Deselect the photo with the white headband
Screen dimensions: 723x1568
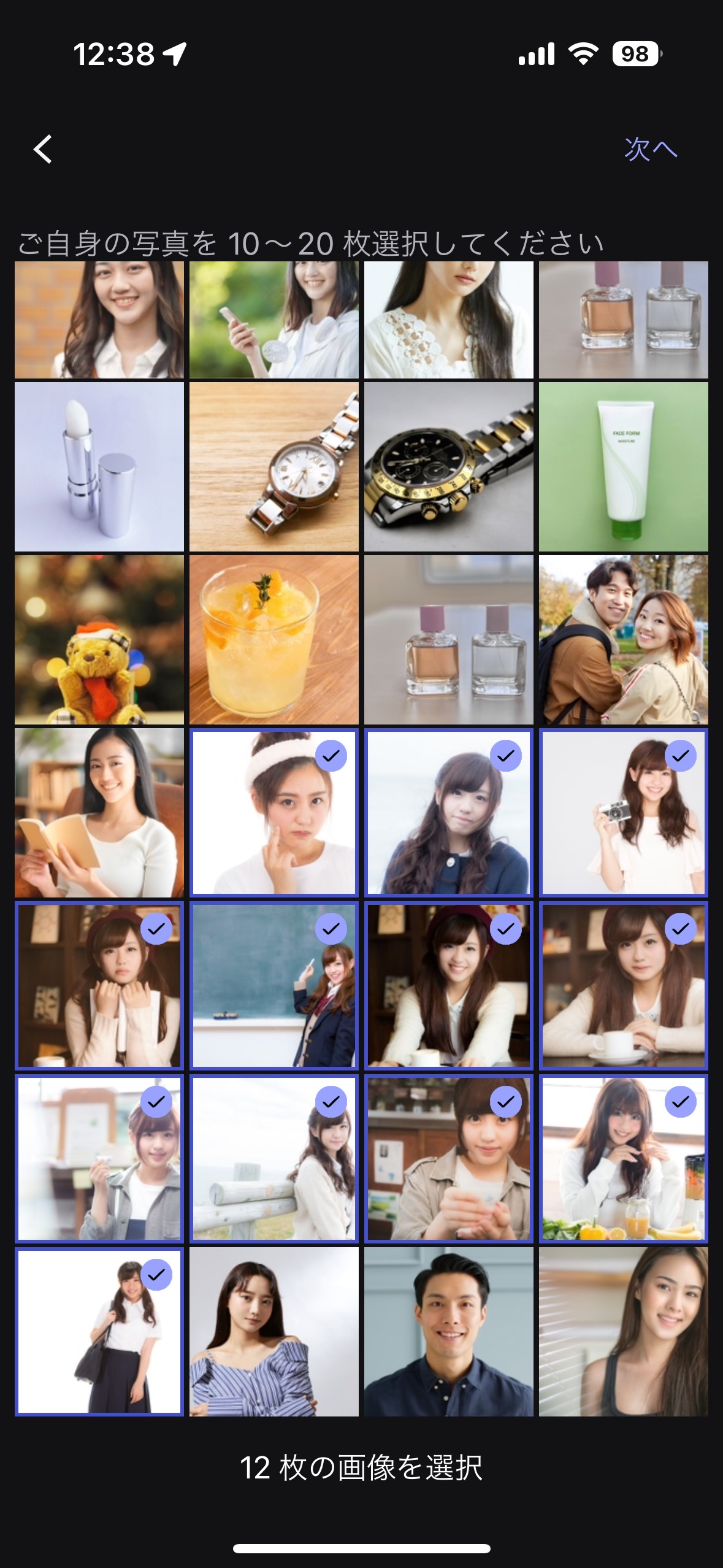coord(274,813)
